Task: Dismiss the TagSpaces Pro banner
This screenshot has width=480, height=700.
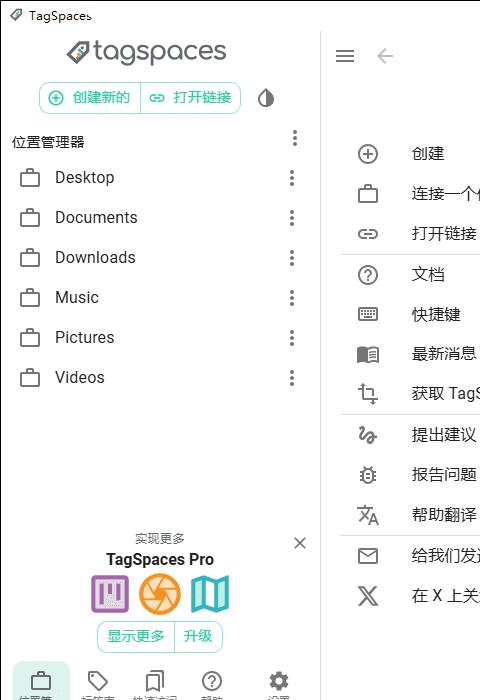Action: (300, 543)
